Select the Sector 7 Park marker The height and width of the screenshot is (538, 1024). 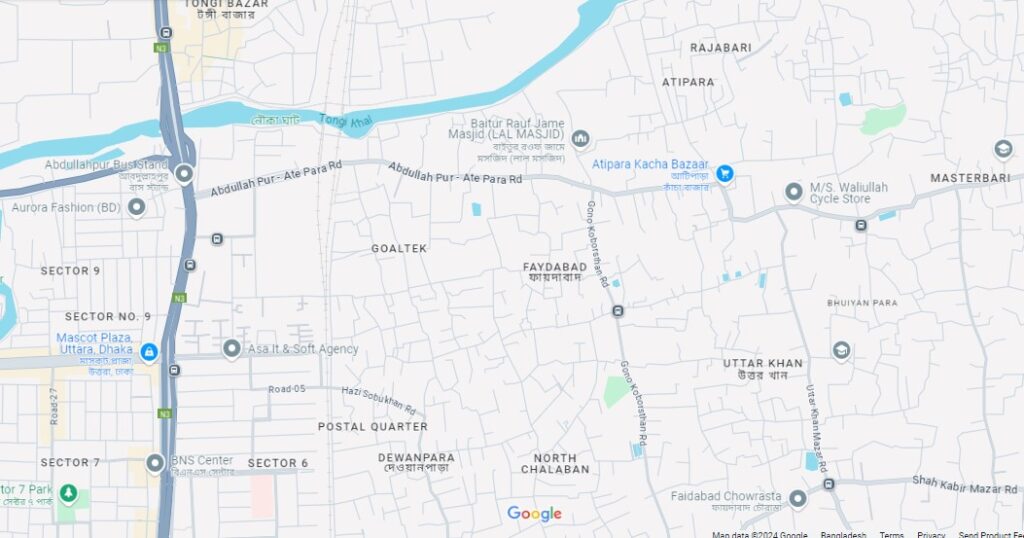tap(68, 493)
